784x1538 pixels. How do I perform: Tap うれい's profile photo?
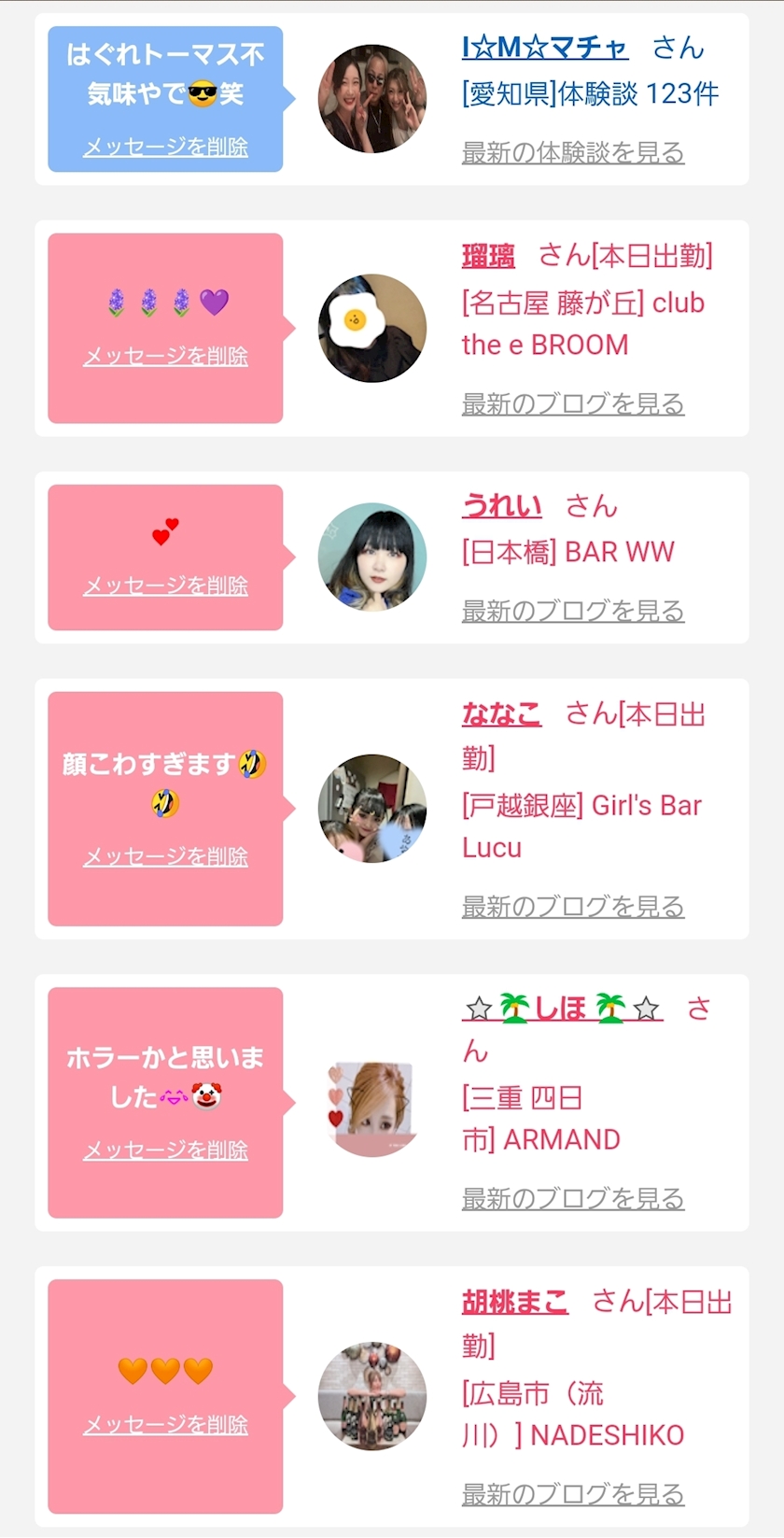(372, 557)
